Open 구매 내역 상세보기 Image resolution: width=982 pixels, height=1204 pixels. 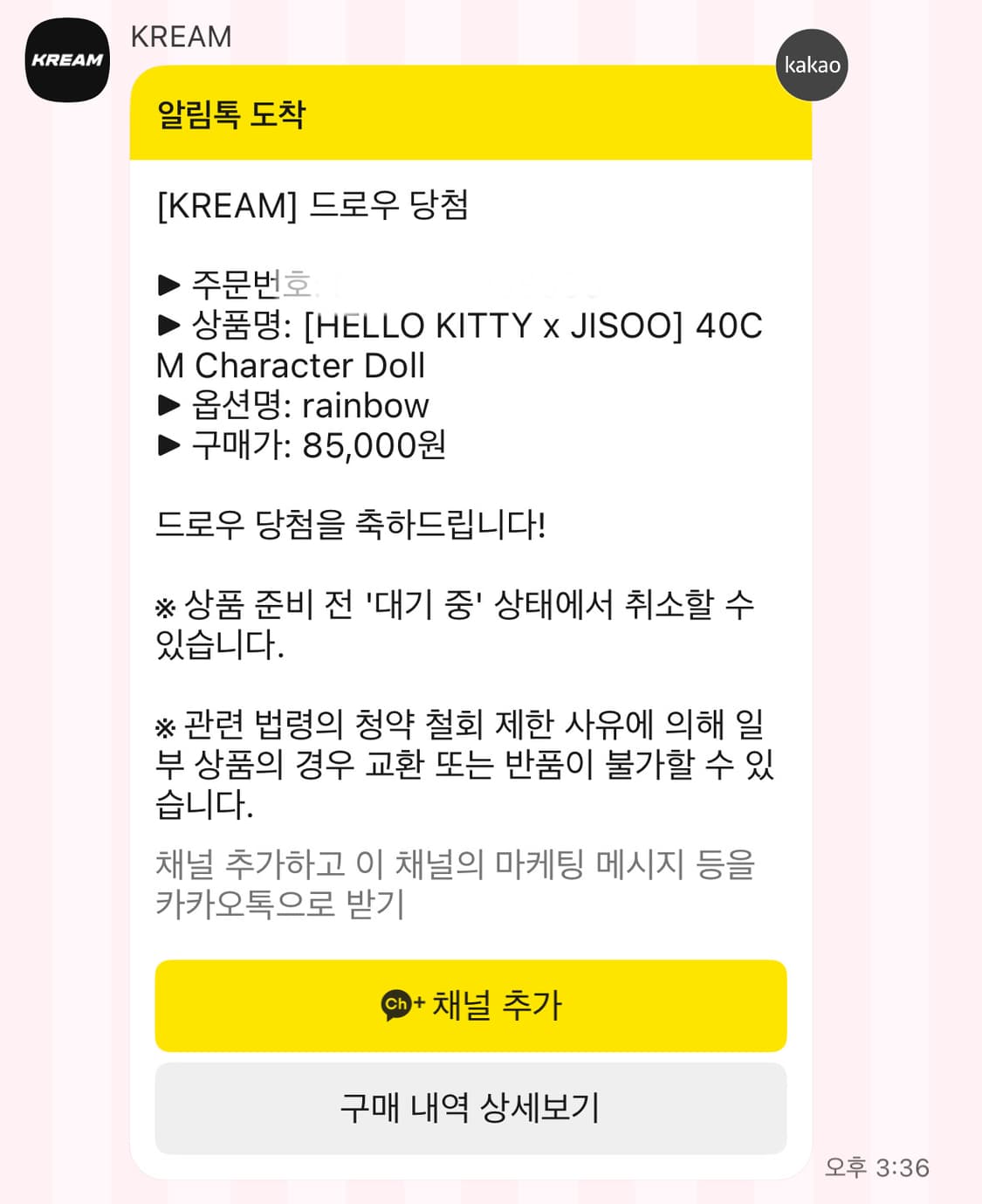[x=471, y=1105]
